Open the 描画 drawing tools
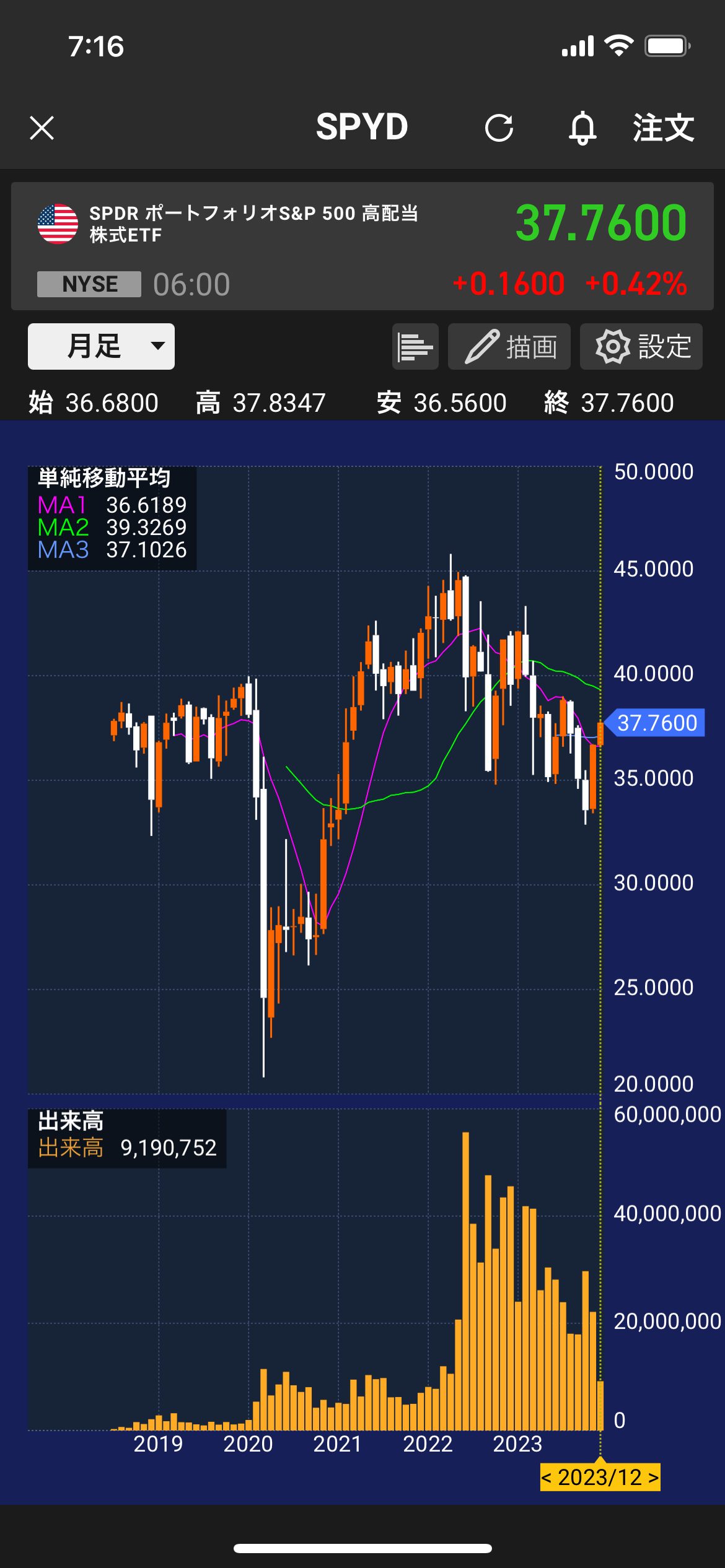 (509, 346)
